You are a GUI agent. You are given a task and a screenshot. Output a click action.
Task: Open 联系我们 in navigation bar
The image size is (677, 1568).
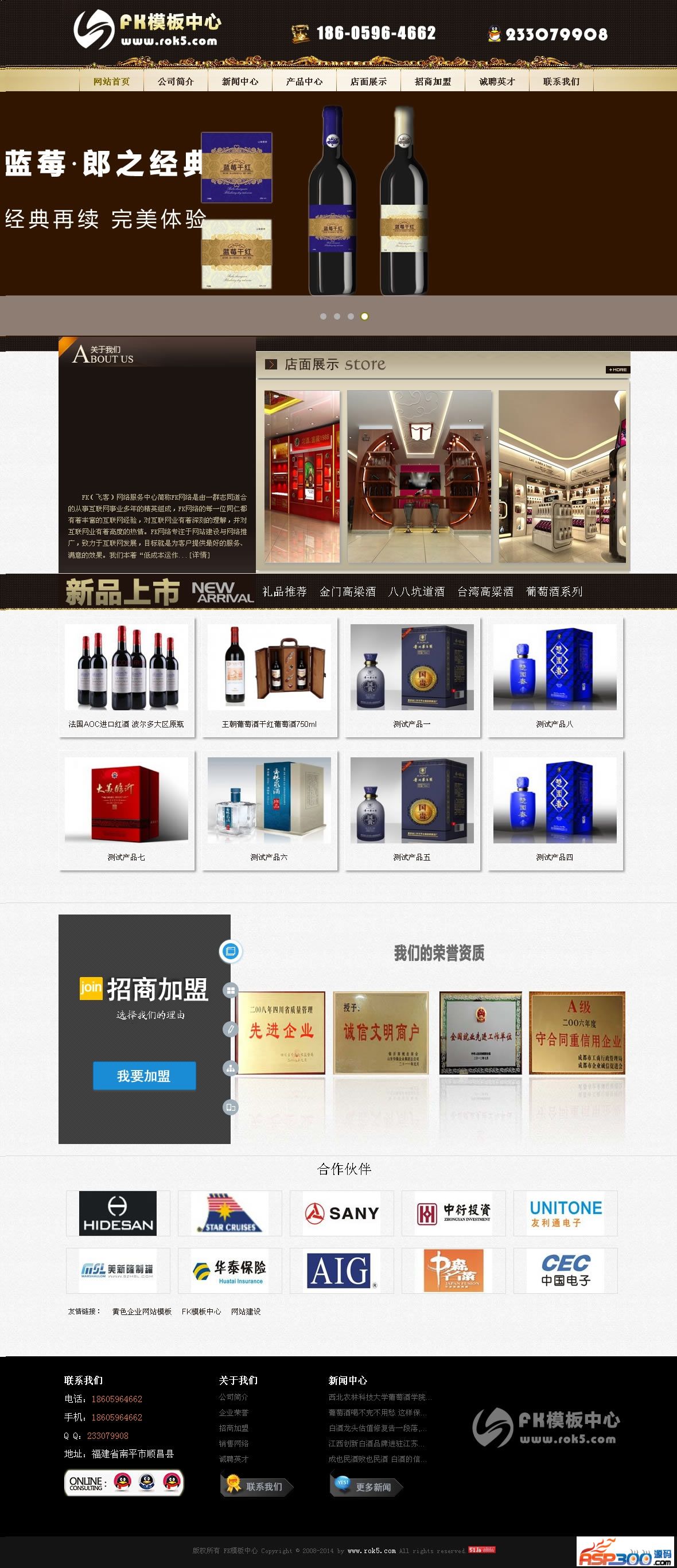point(561,81)
